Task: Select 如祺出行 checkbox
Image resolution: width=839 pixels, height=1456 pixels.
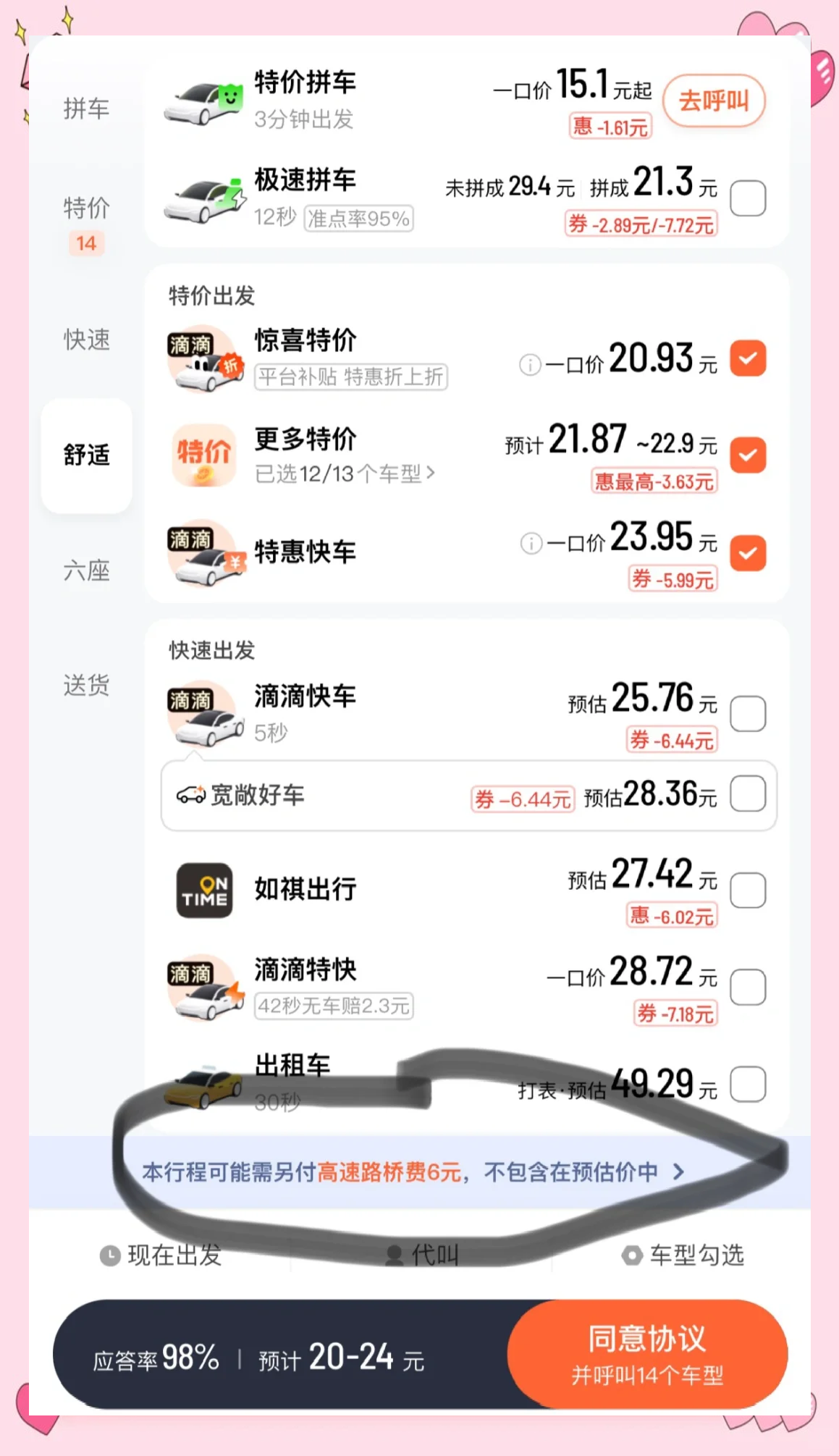Action: tap(748, 890)
